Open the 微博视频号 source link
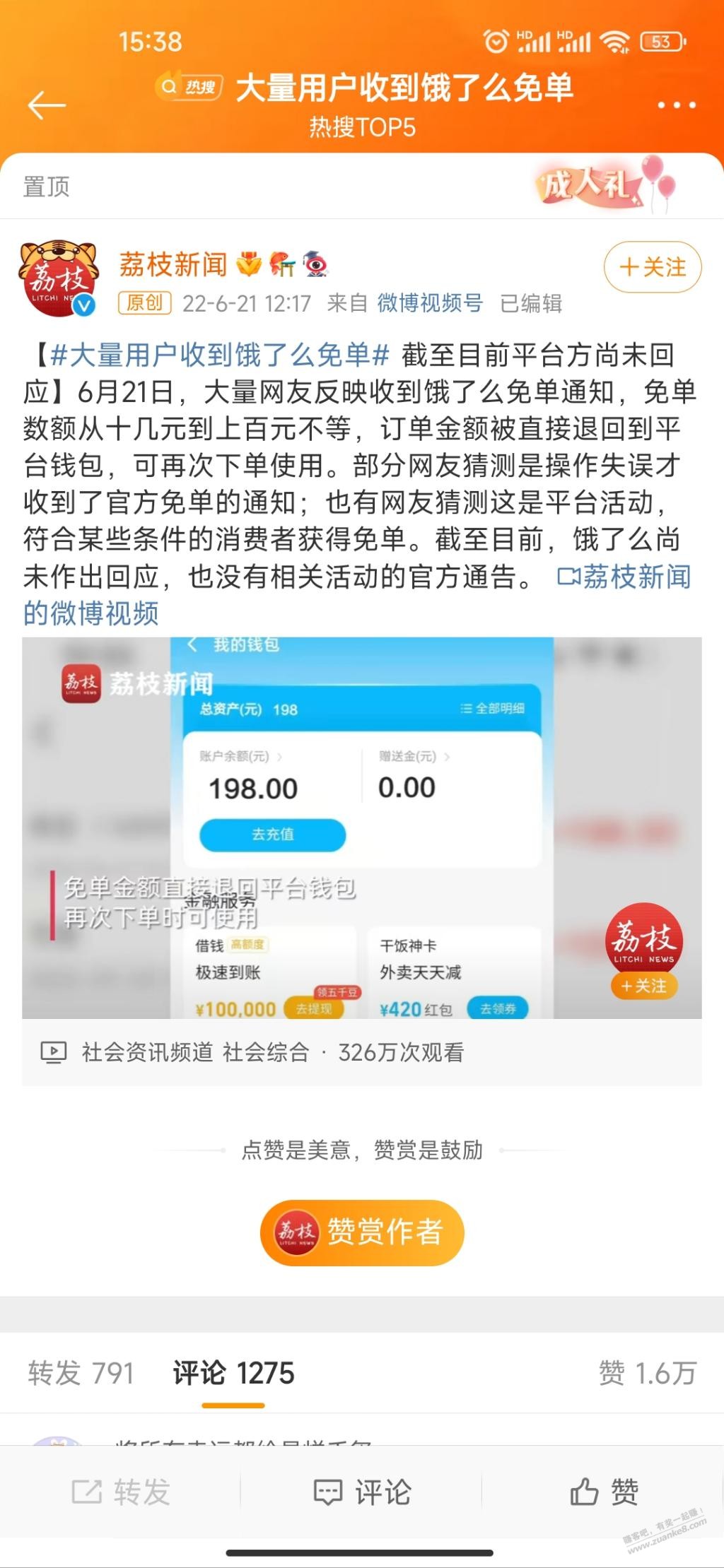The image size is (724, 1568). click(x=430, y=303)
